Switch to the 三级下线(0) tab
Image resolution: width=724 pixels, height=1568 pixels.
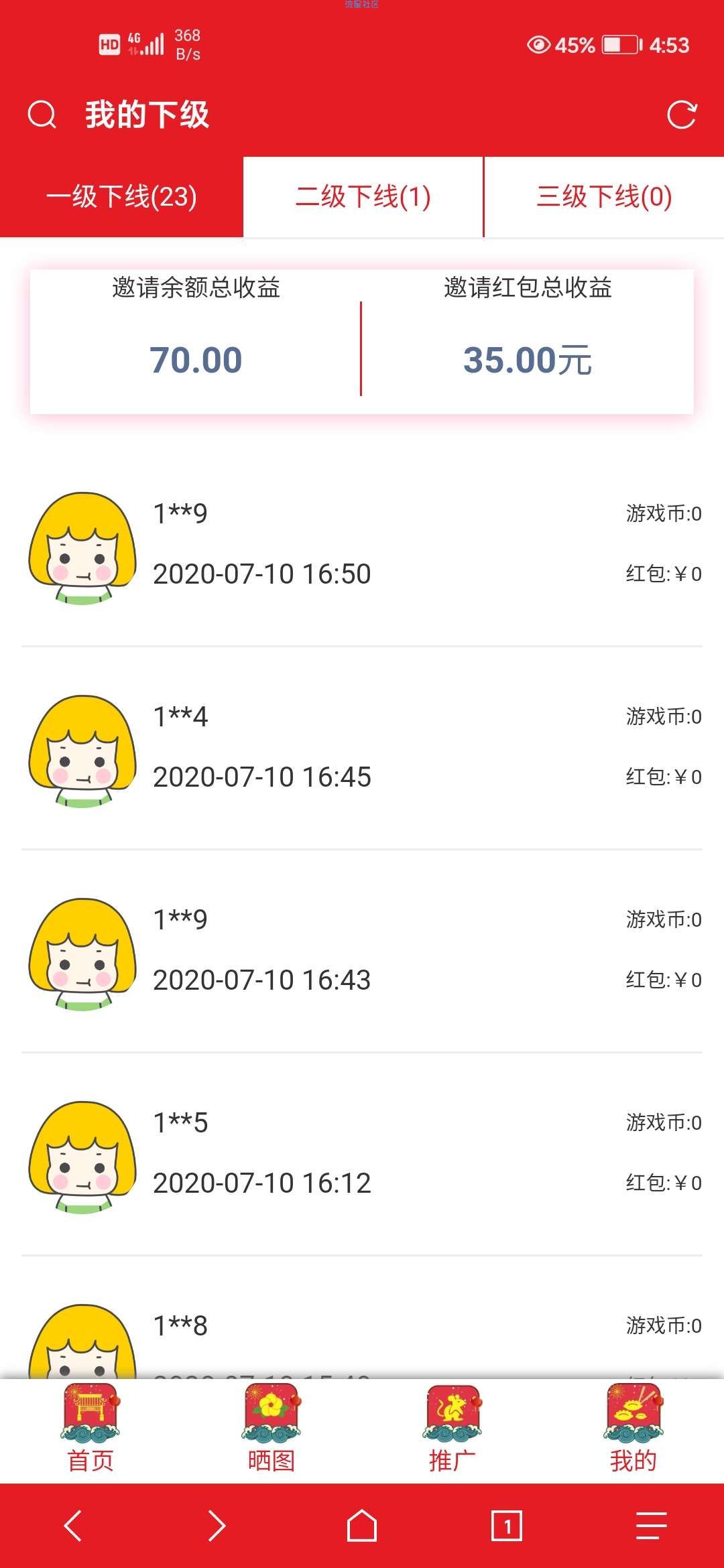604,197
